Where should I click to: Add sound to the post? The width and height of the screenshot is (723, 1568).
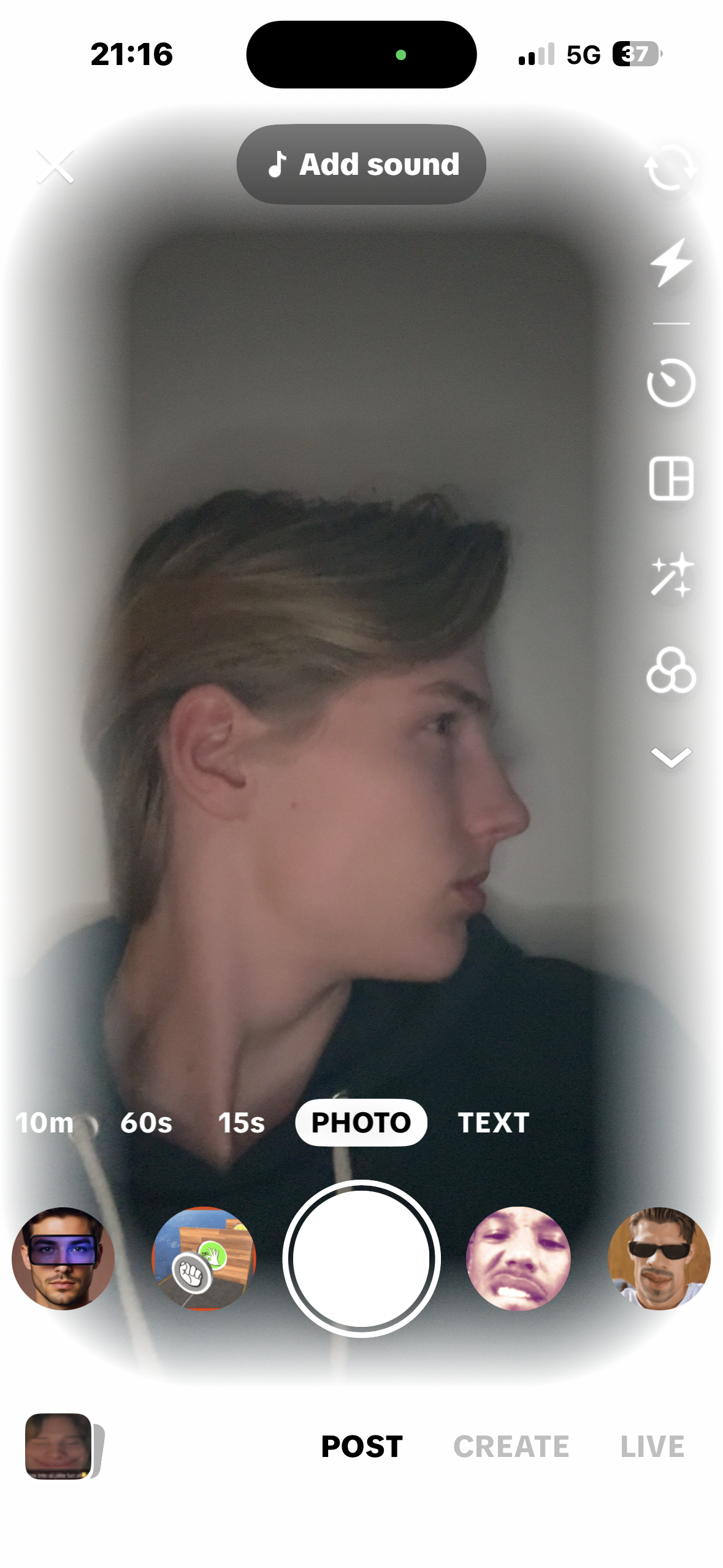[362, 164]
